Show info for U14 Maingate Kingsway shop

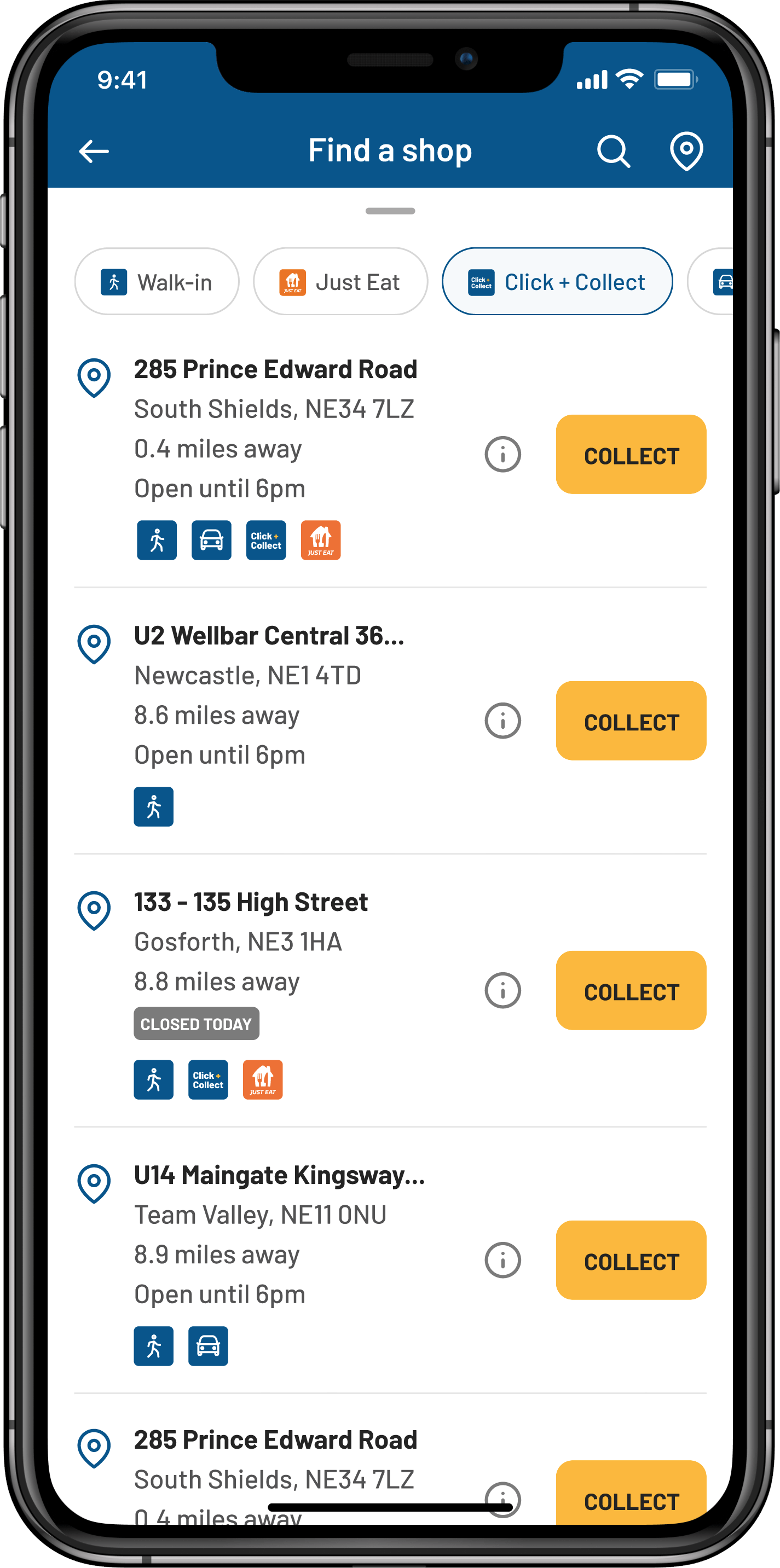pyautogui.click(x=502, y=1261)
